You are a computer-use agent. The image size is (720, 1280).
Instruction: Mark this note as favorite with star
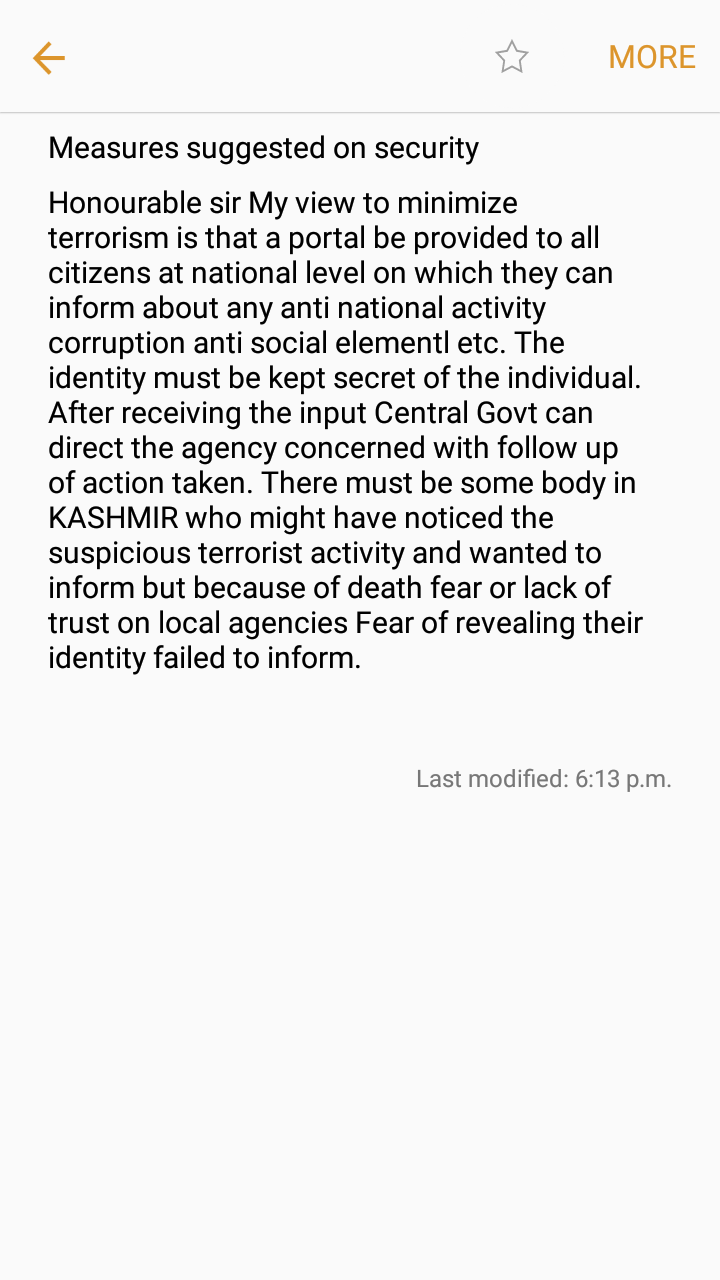pos(511,57)
